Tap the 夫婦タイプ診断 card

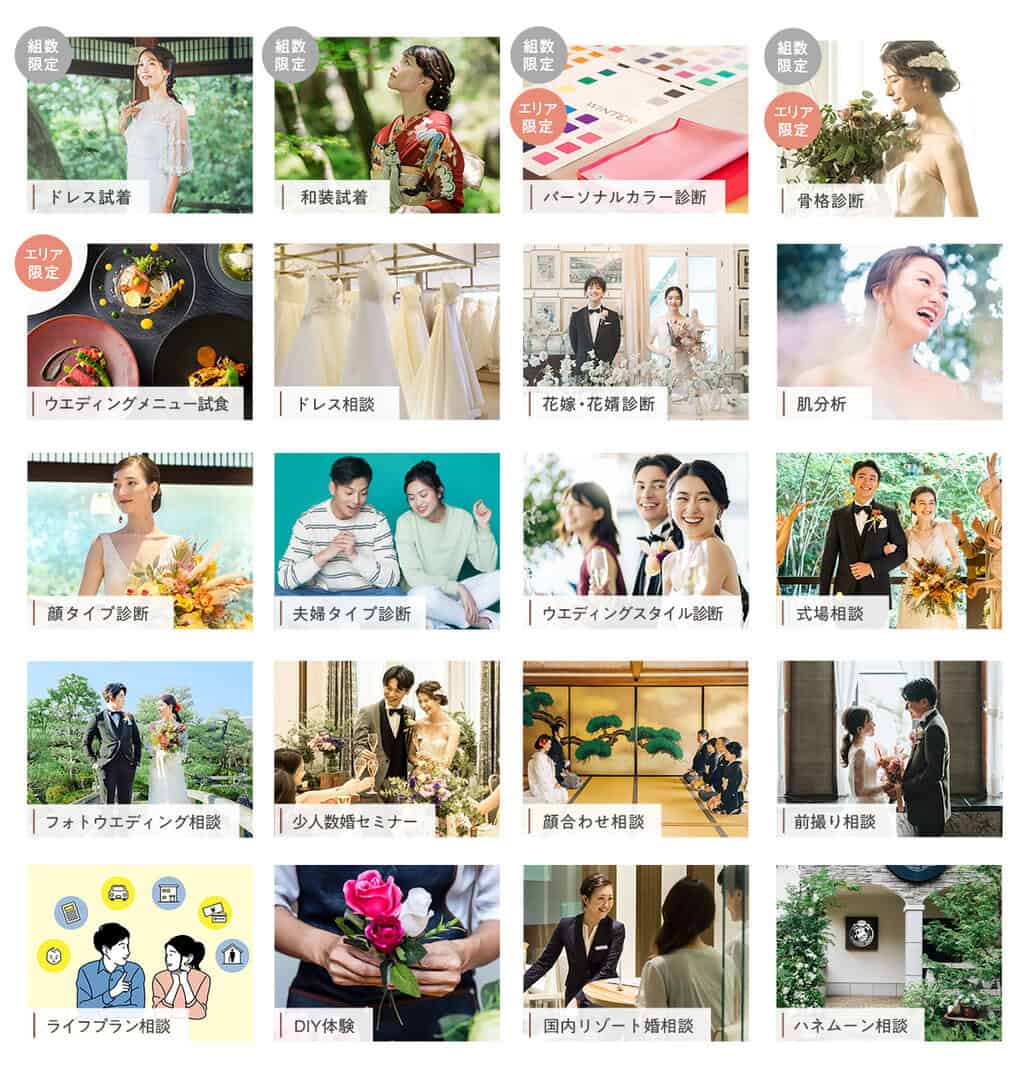pyautogui.click(x=387, y=540)
